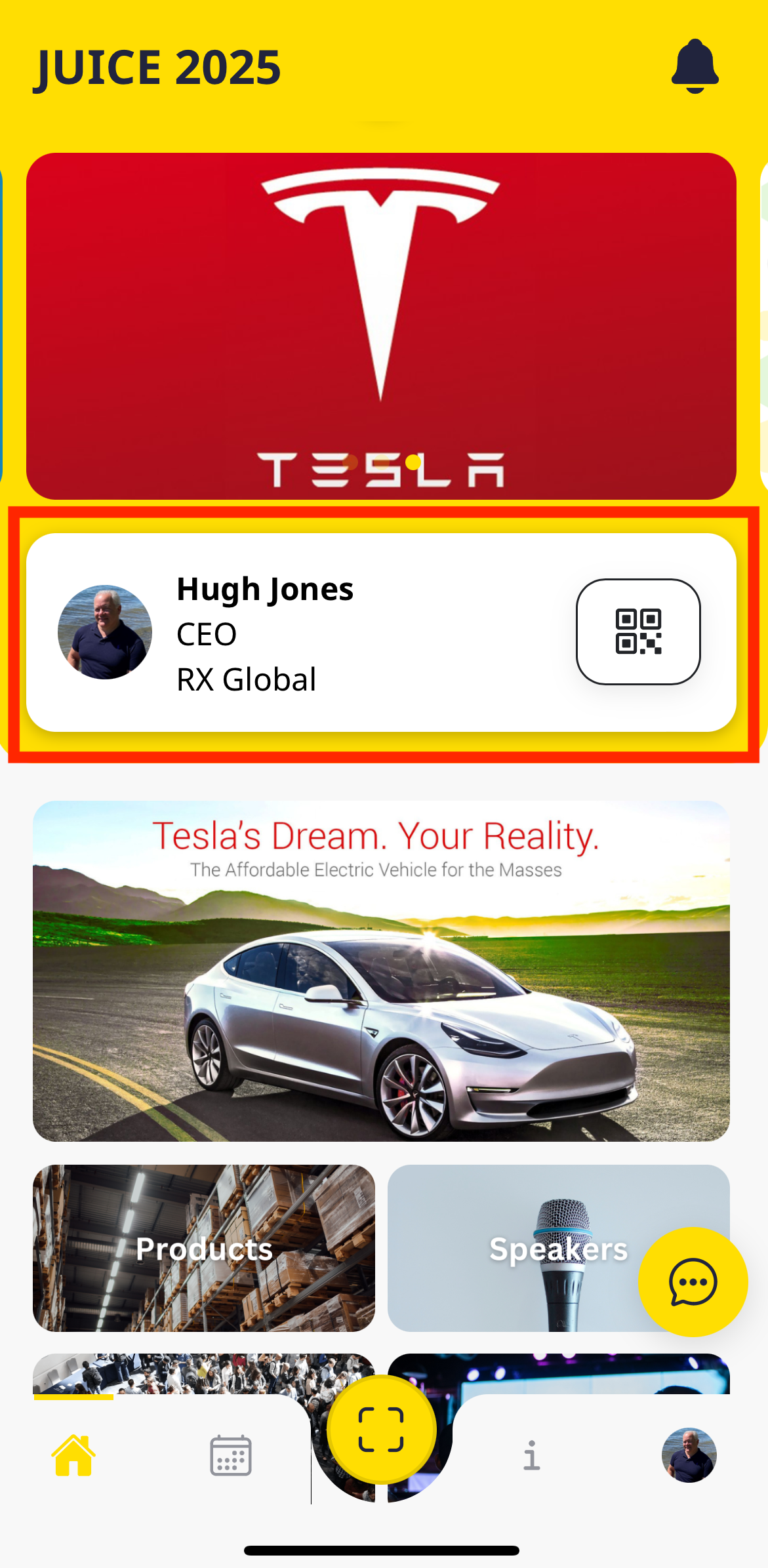This screenshot has width=768, height=1568.
Task: Open the Tesla's Dream advertisement
Action: pyautogui.click(x=381, y=971)
